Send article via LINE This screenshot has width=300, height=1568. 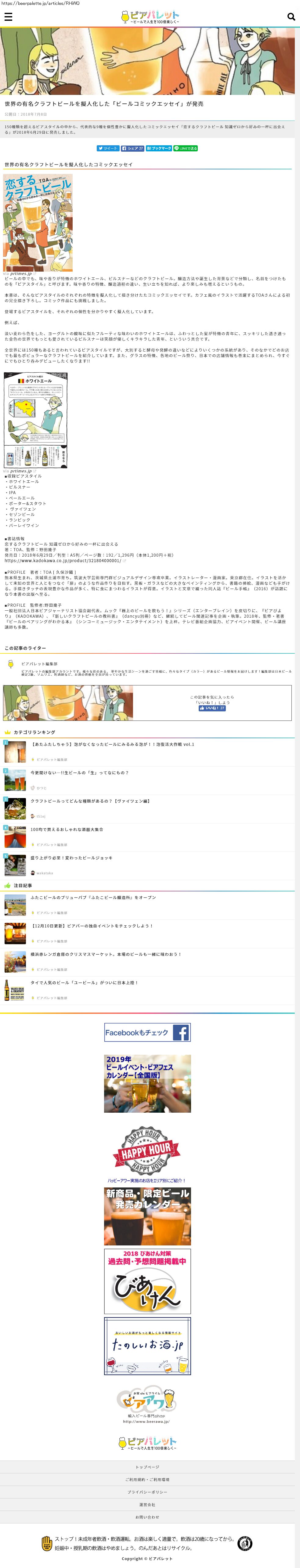click(x=186, y=149)
